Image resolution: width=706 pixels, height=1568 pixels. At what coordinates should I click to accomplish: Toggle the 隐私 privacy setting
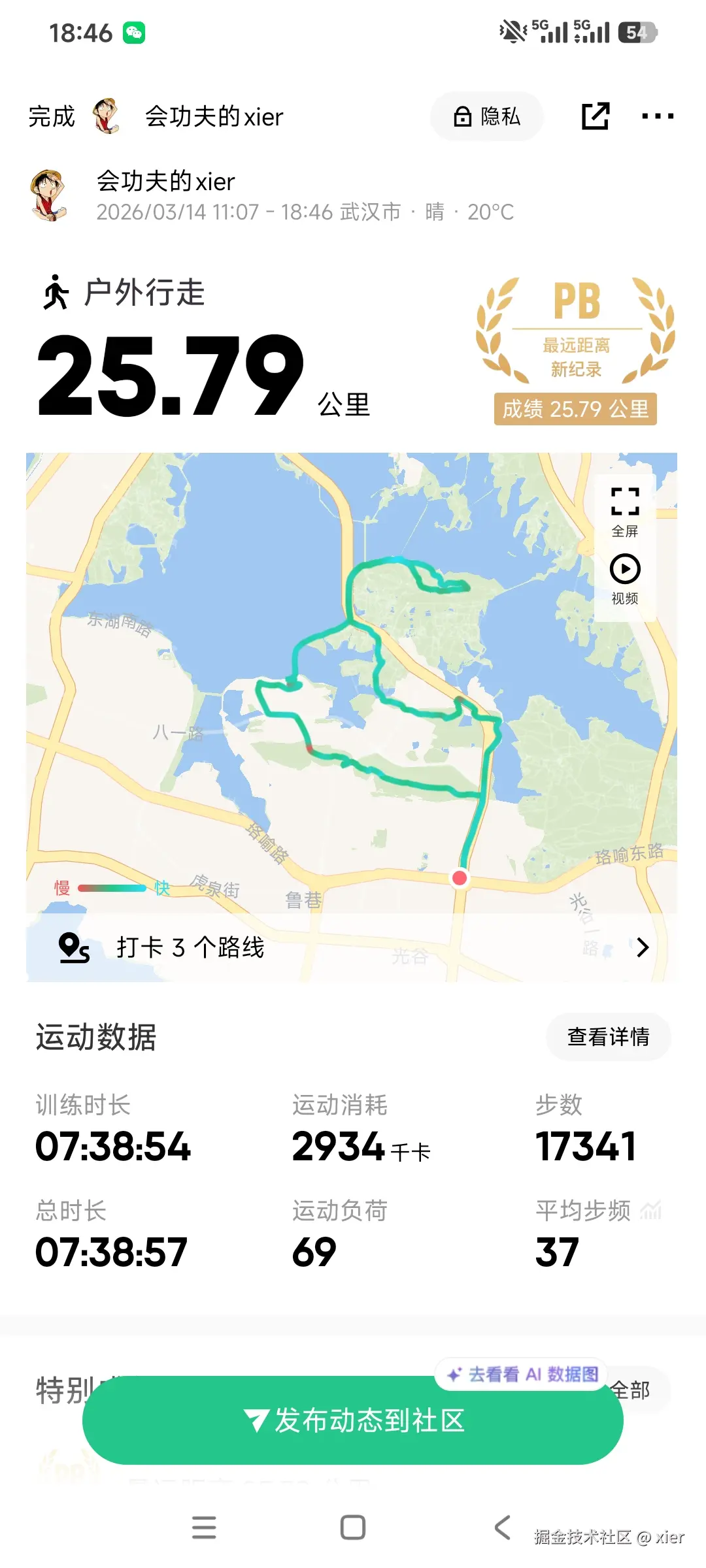(486, 116)
